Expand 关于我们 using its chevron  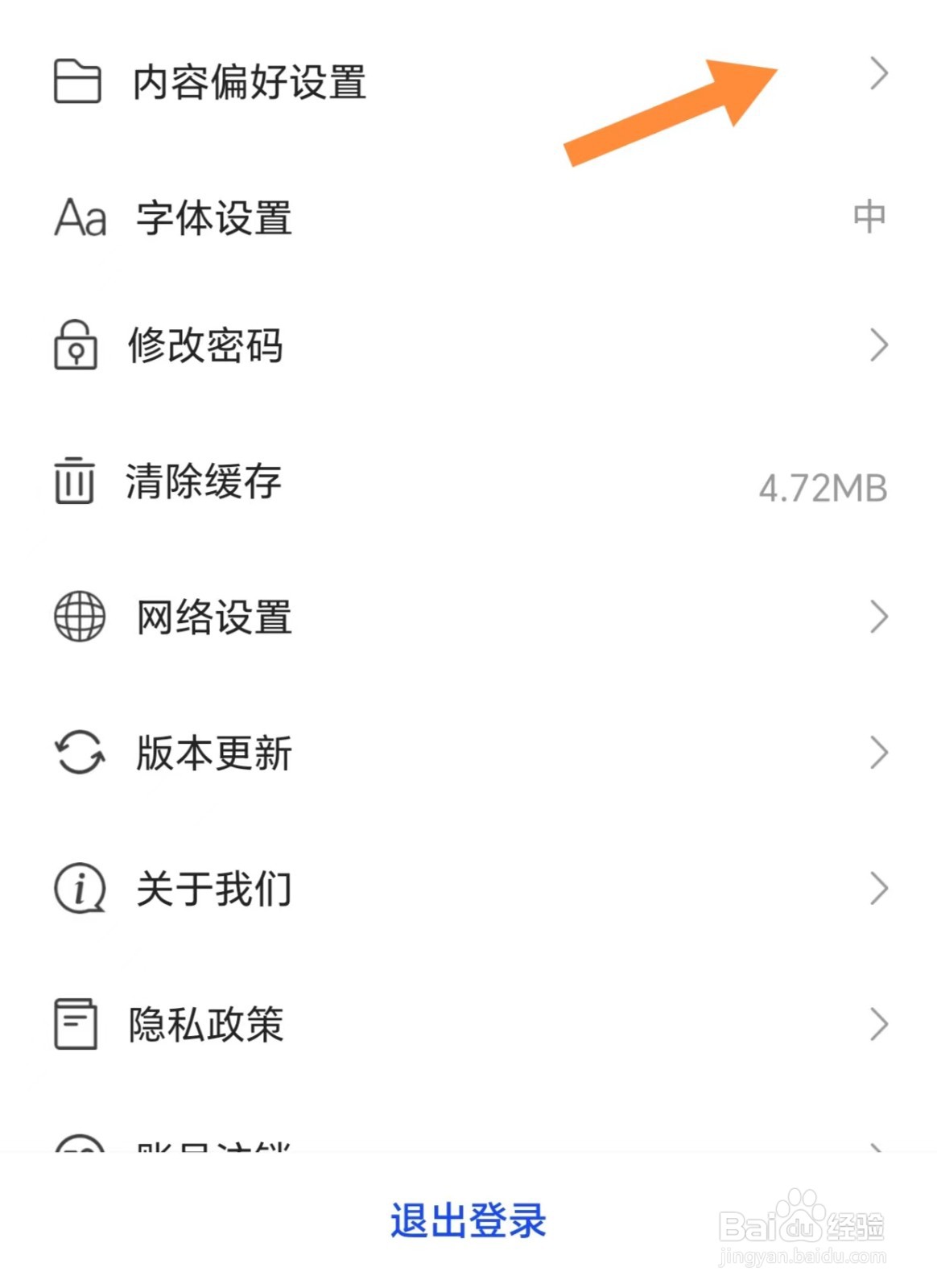[879, 888]
